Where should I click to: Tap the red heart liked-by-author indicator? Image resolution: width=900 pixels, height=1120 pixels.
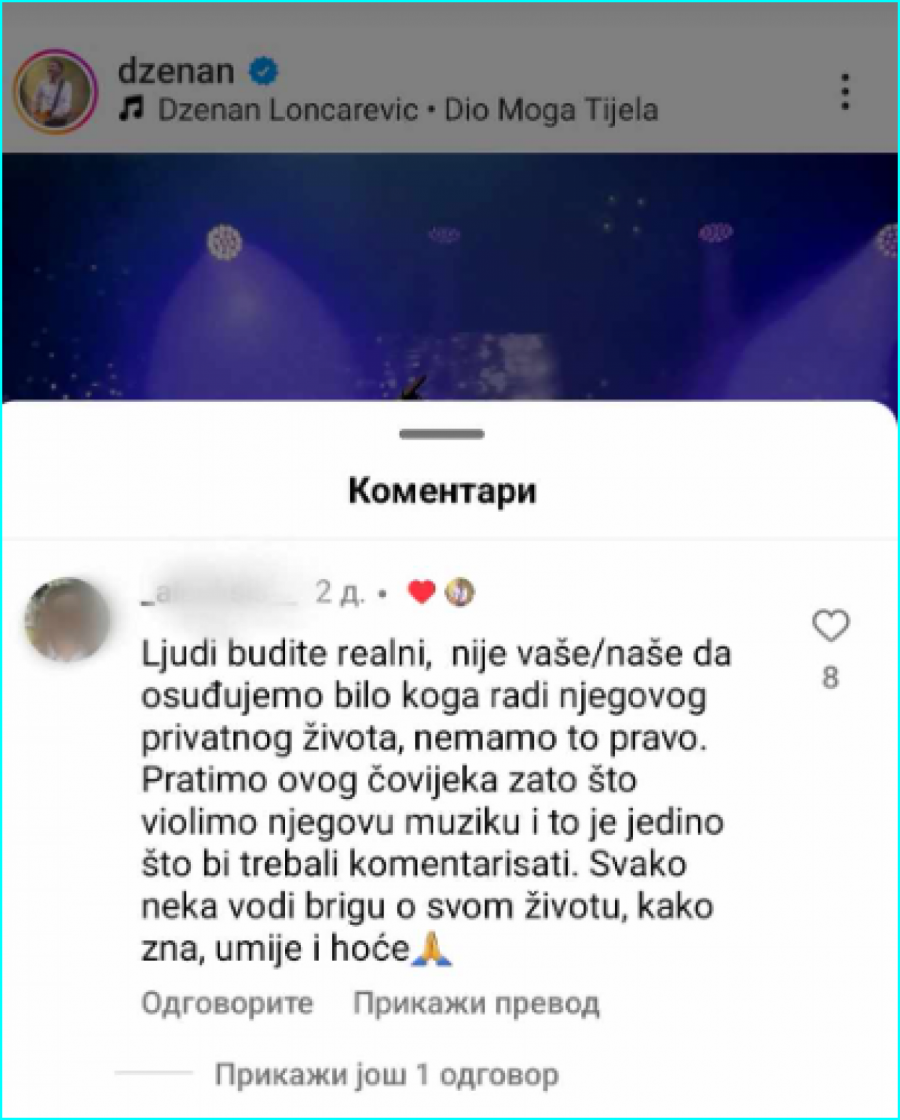tap(419, 591)
